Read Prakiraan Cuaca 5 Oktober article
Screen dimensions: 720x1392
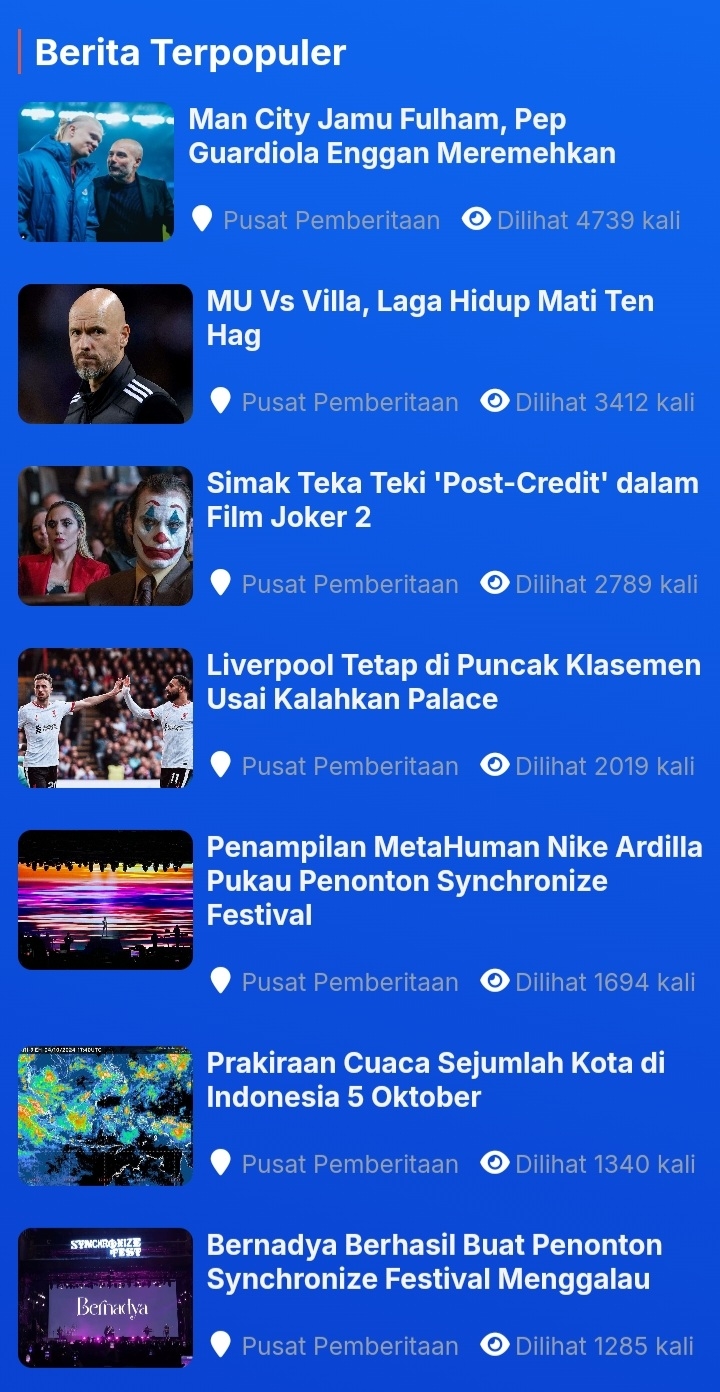tap(435, 1080)
